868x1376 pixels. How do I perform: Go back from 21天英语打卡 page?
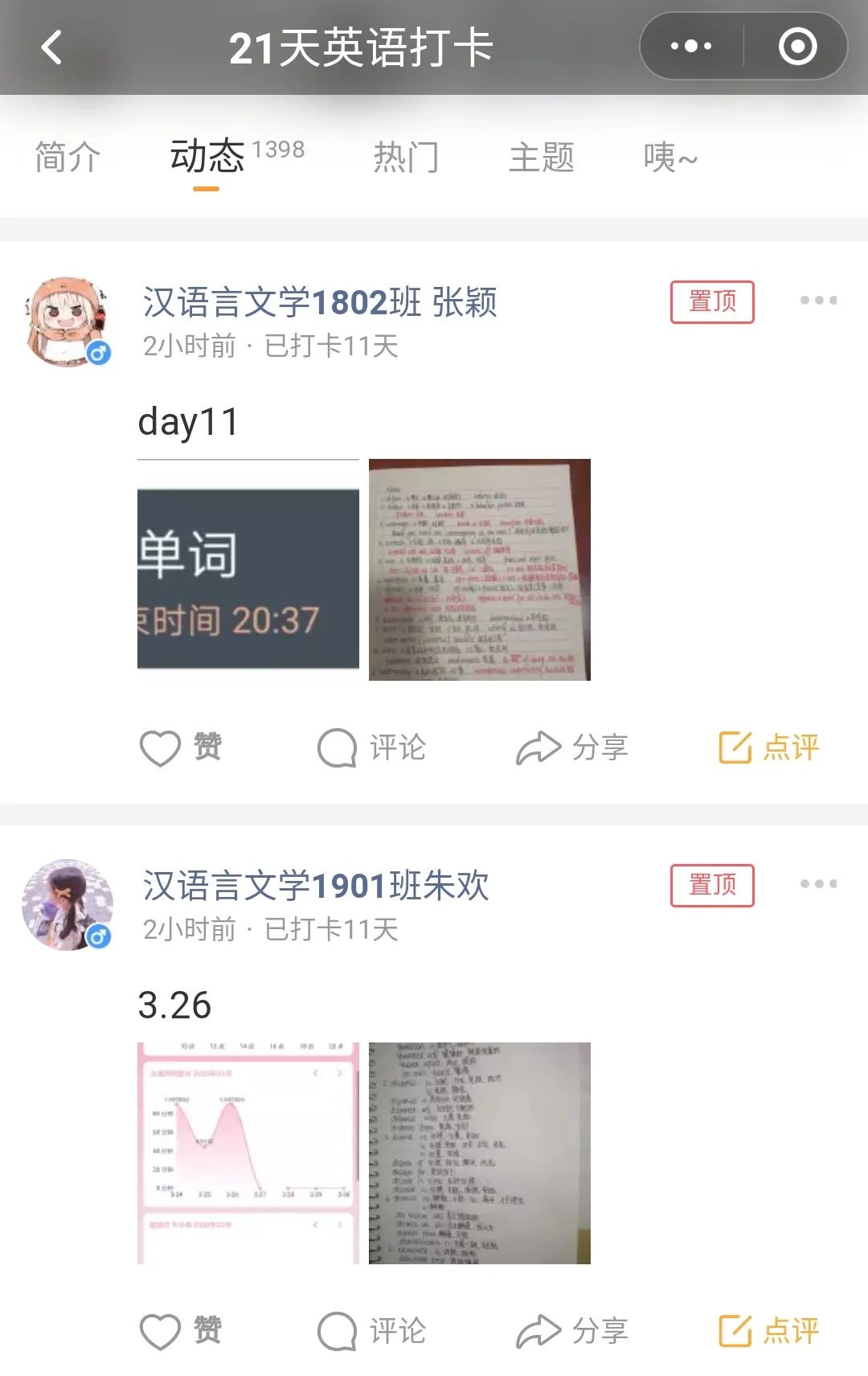[x=51, y=47]
